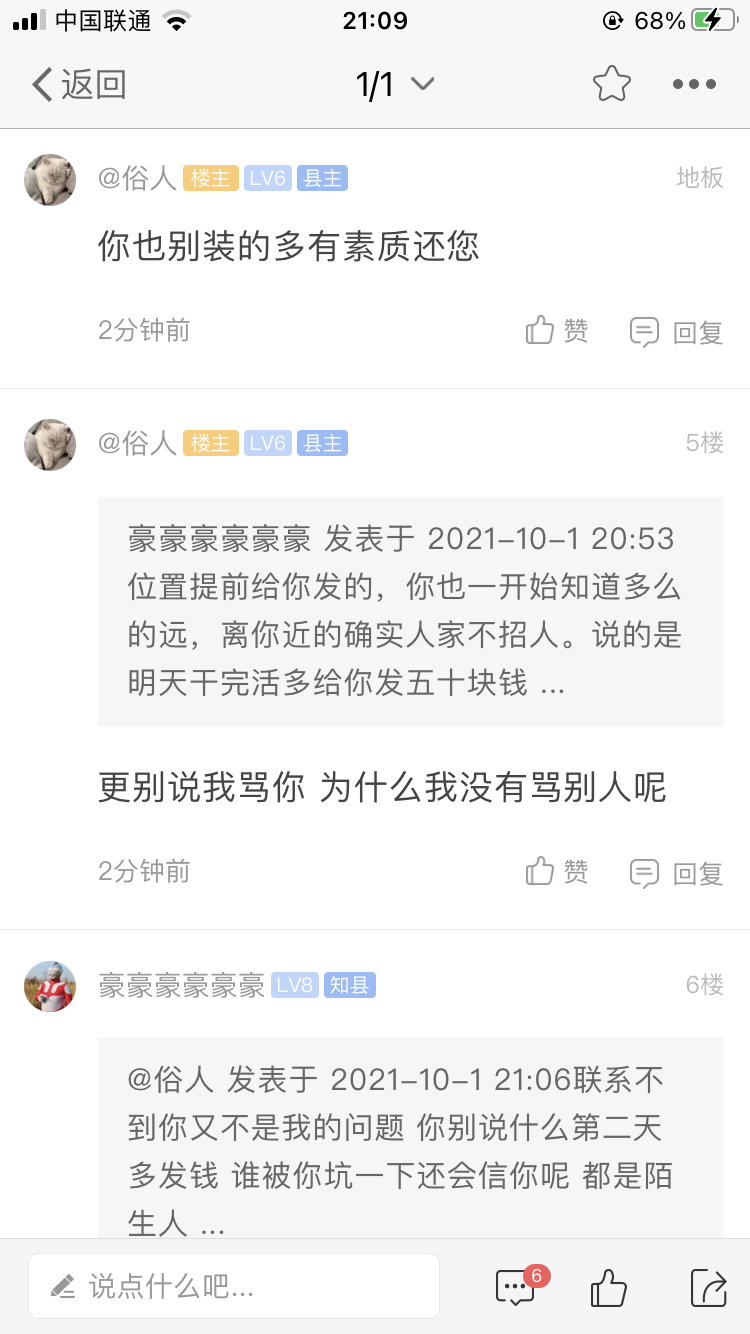Tap the 说点什么吧 comment input field
Viewport: 750px width, 1334px height.
(234, 1286)
